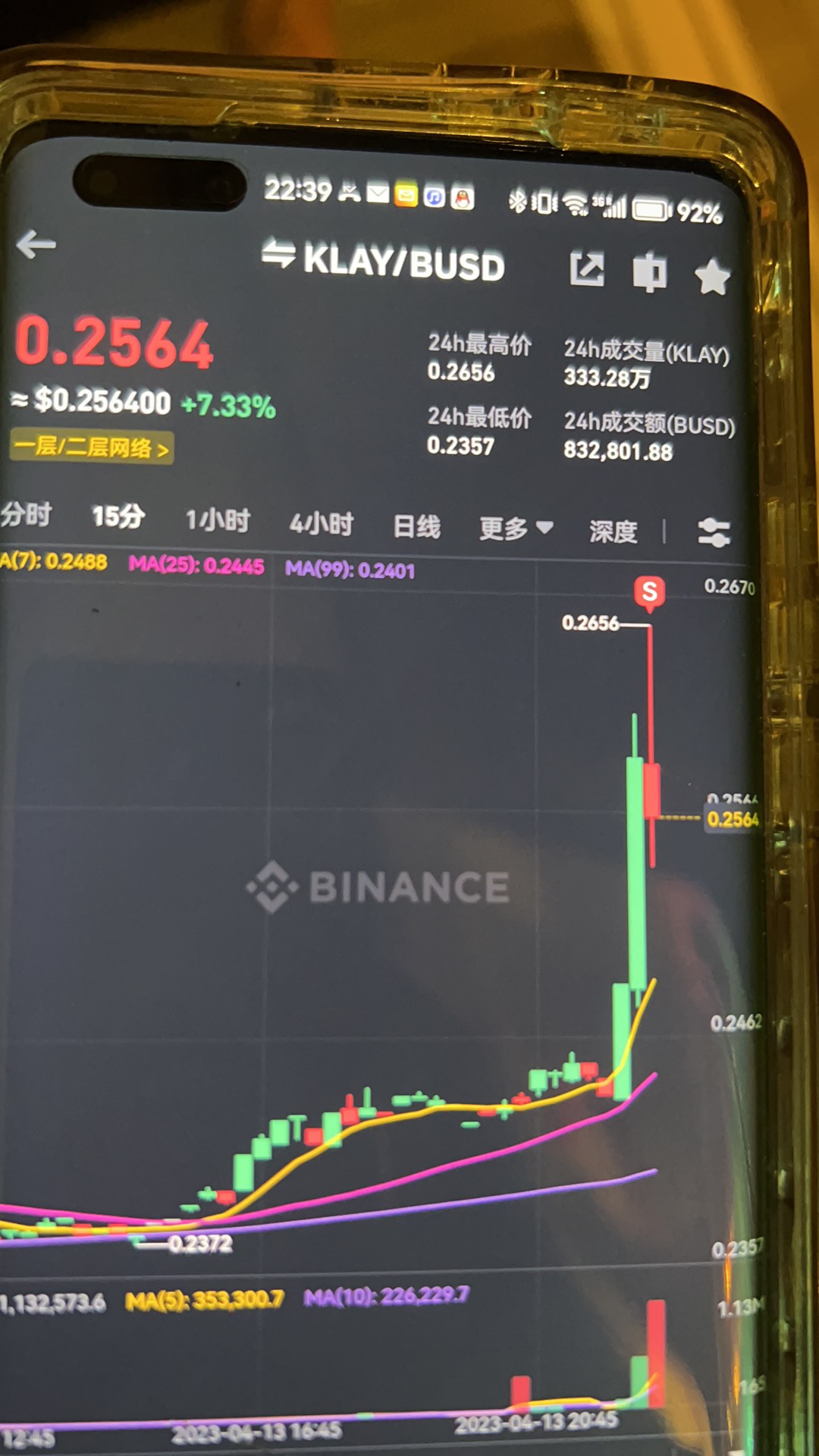Toggle the favorite star for KLAY/BUSD

(x=712, y=276)
